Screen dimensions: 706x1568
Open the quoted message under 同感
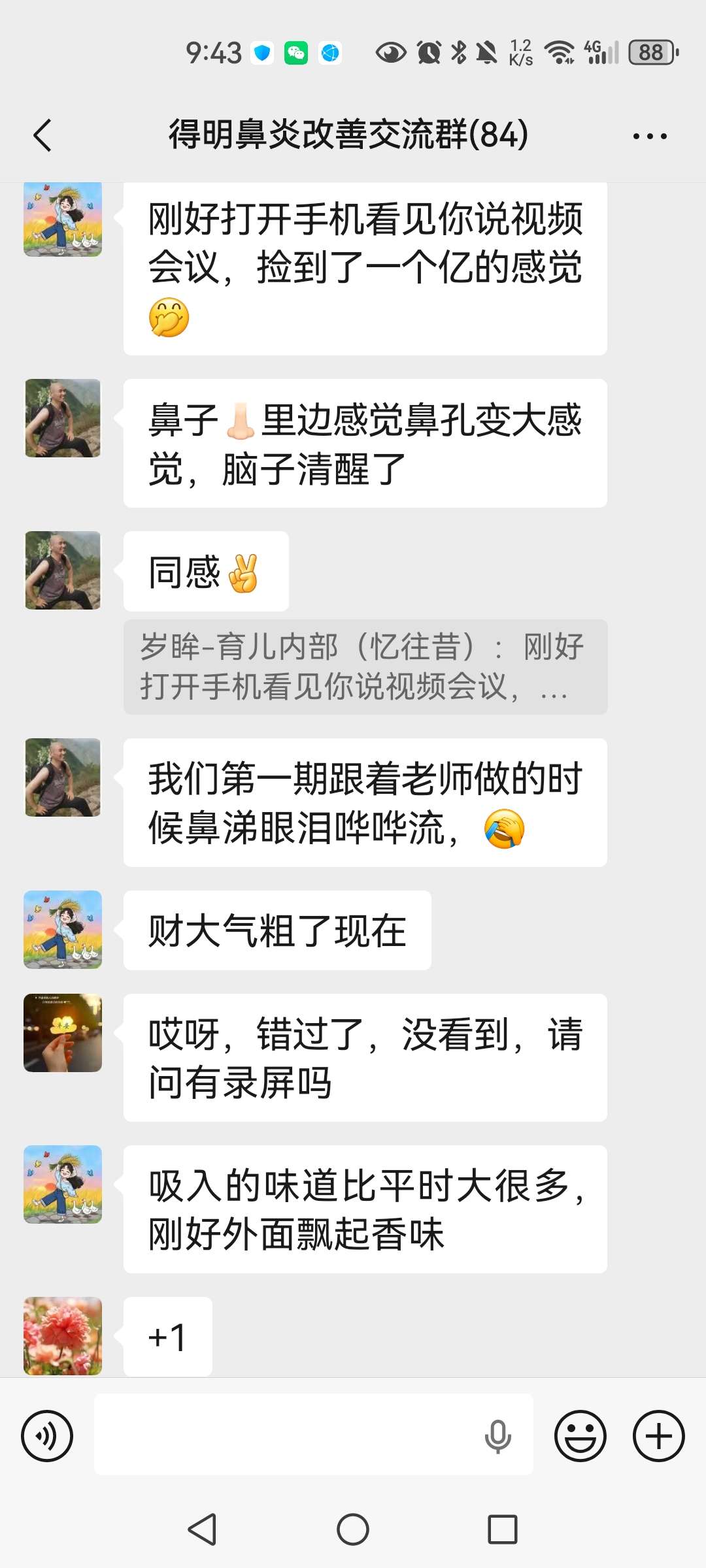pyautogui.click(x=365, y=666)
